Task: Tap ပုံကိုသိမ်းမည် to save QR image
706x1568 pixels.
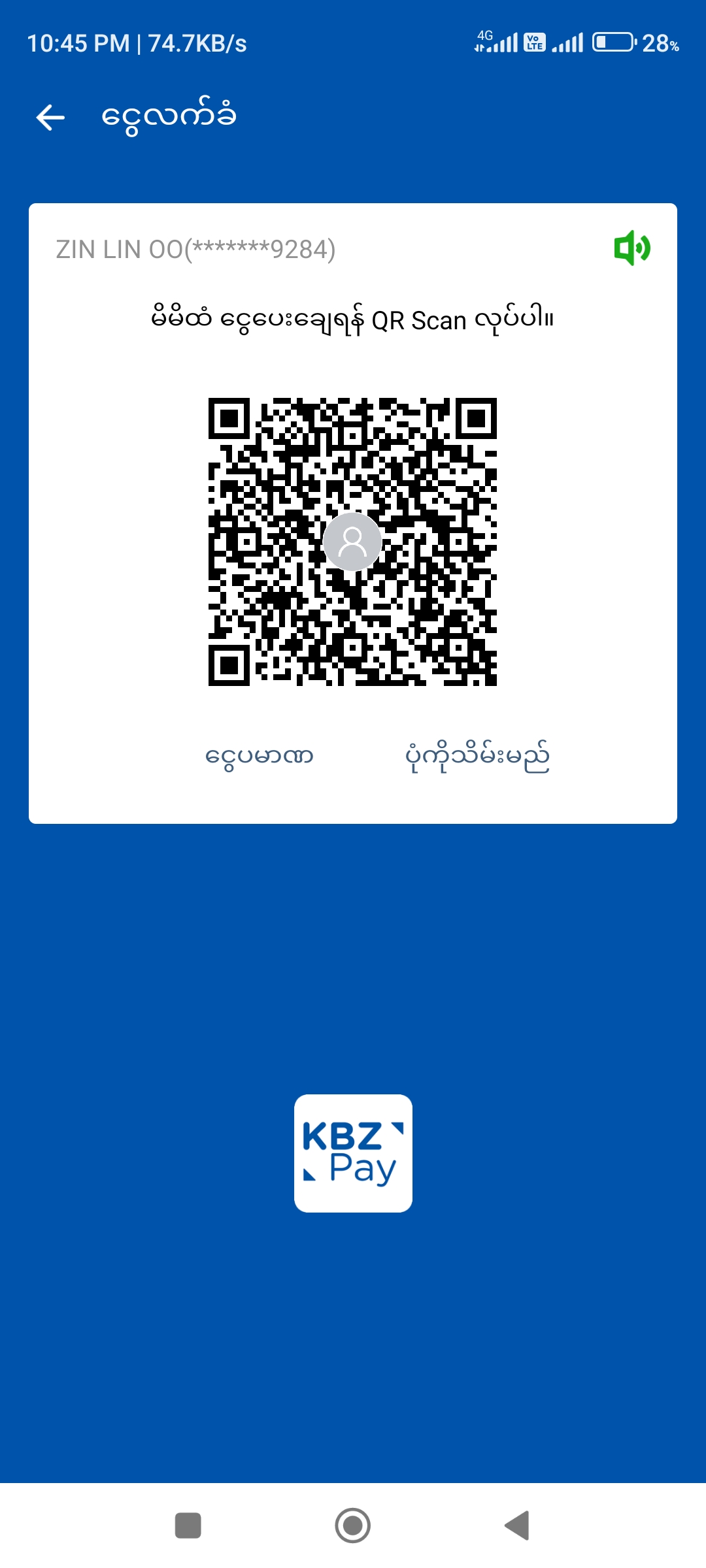Action: click(x=477, y=756)
